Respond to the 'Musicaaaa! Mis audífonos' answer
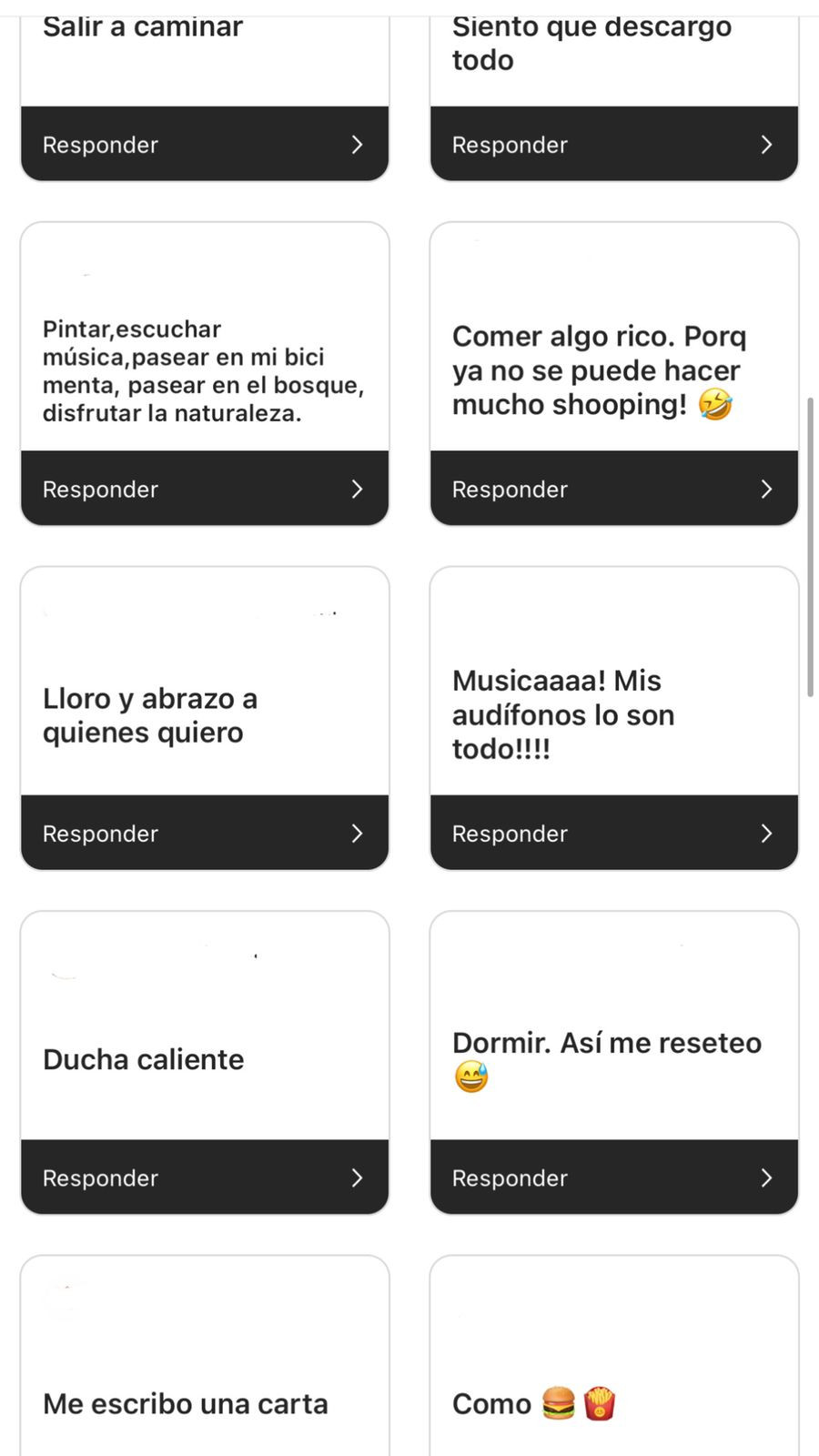The image size is (819, 1456). click(x=613, y=833)
